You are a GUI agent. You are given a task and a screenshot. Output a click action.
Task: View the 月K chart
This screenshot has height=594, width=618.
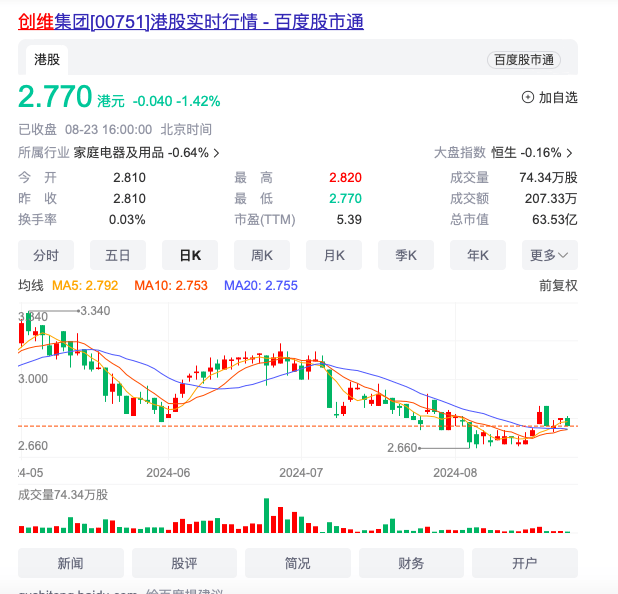tap(334, 254)
